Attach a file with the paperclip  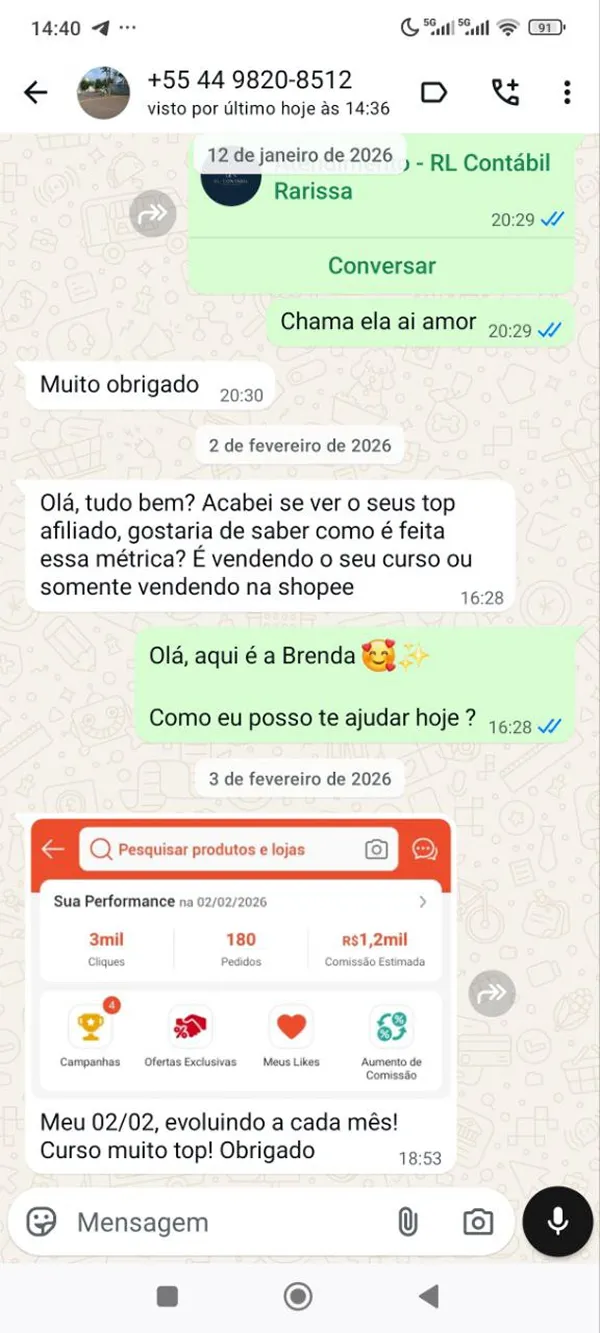coord(407,1221)
